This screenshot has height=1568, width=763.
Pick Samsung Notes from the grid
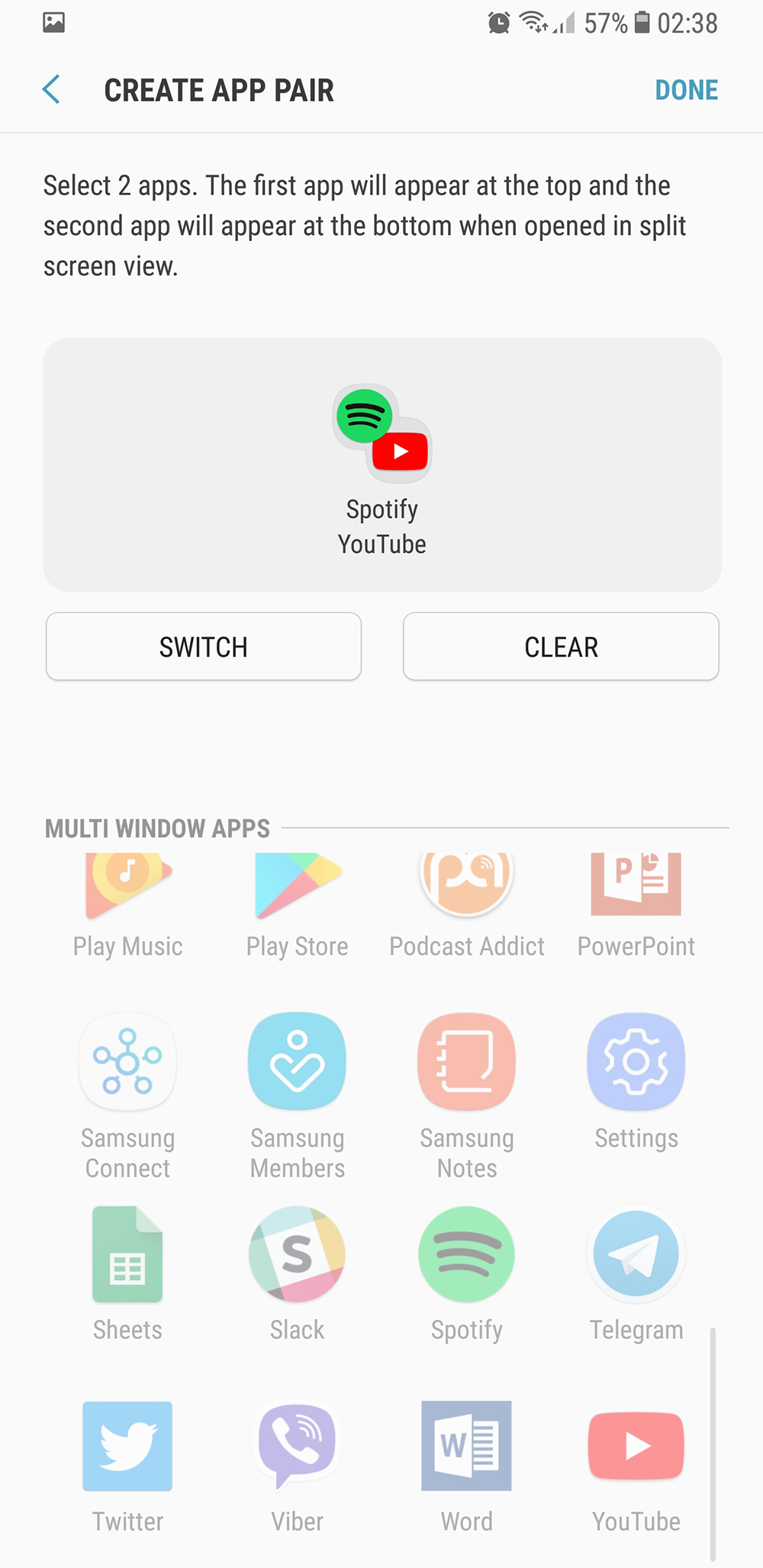467,1062
